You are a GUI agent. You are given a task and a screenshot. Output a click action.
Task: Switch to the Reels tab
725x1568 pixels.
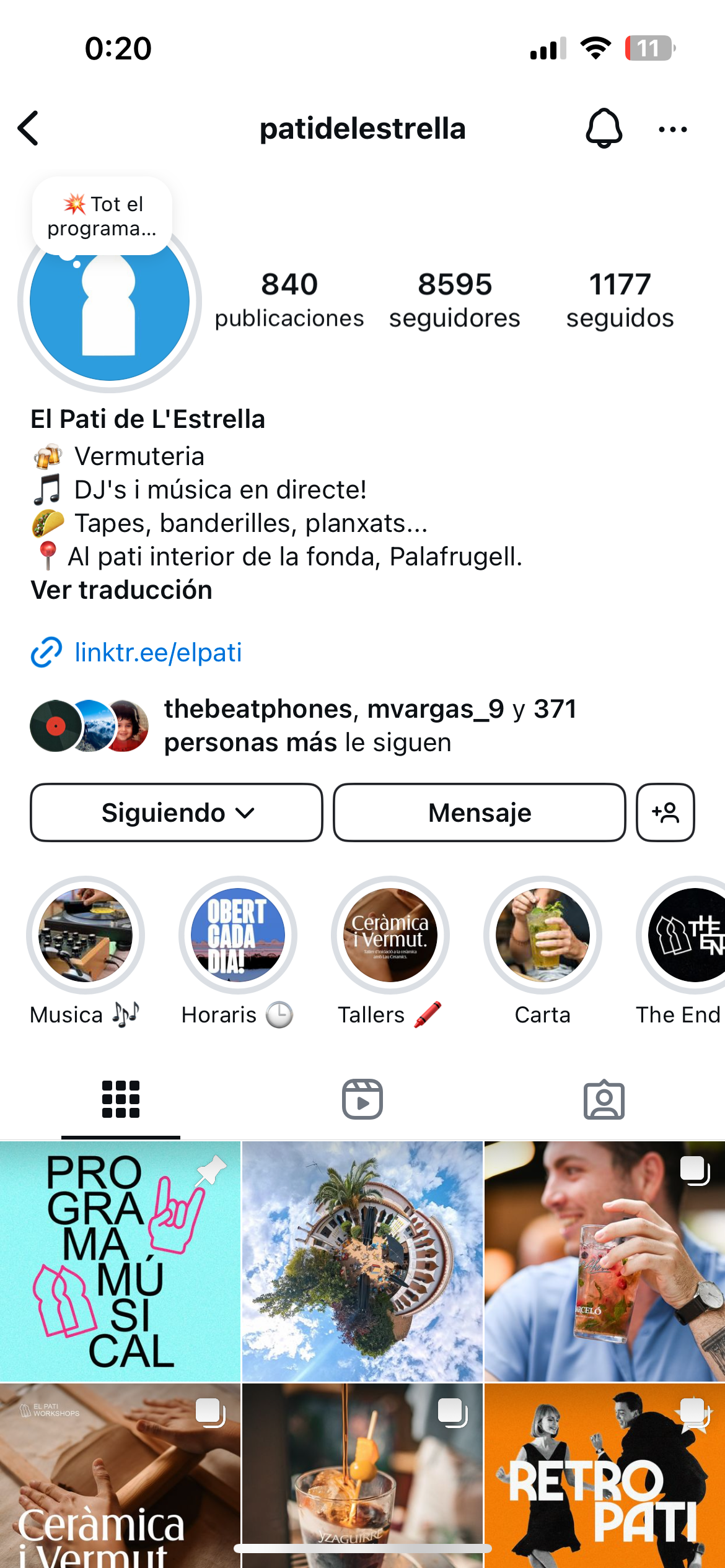[x=362, y=1099]
